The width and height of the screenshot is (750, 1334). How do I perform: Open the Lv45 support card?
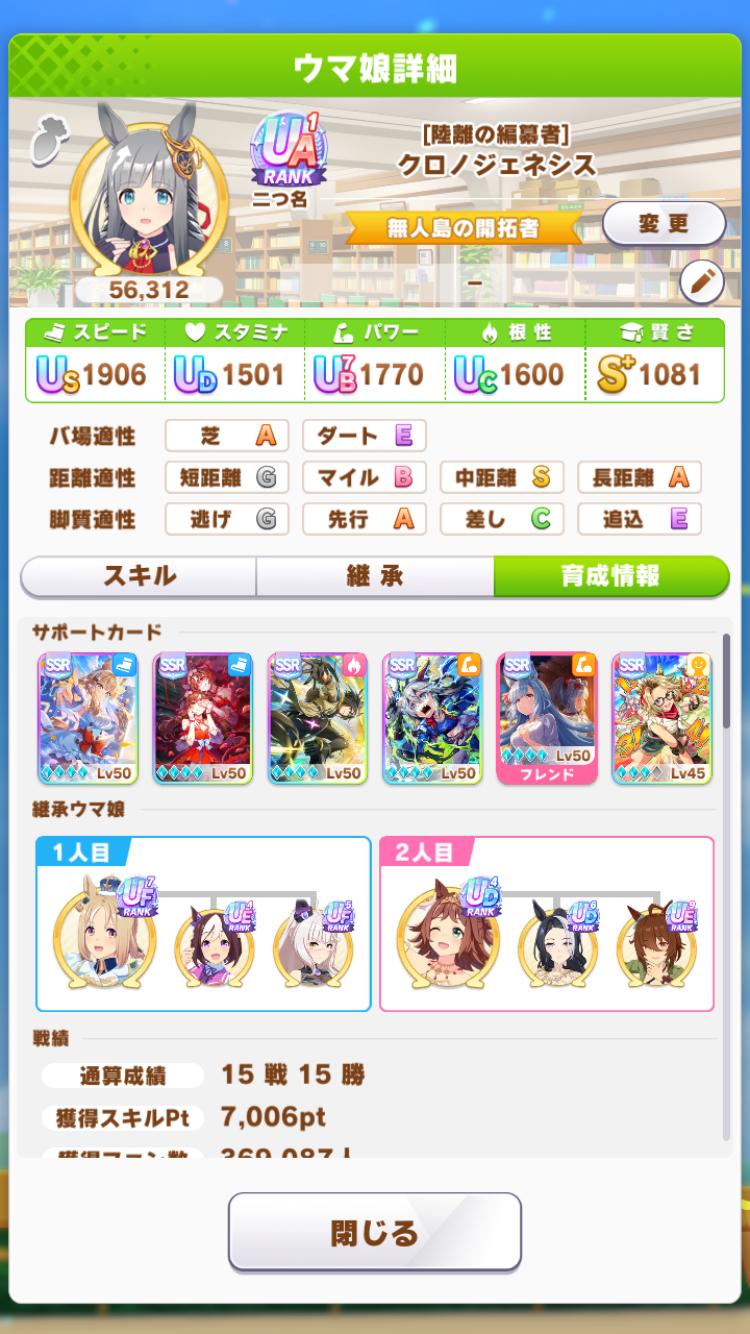point(661,717)
